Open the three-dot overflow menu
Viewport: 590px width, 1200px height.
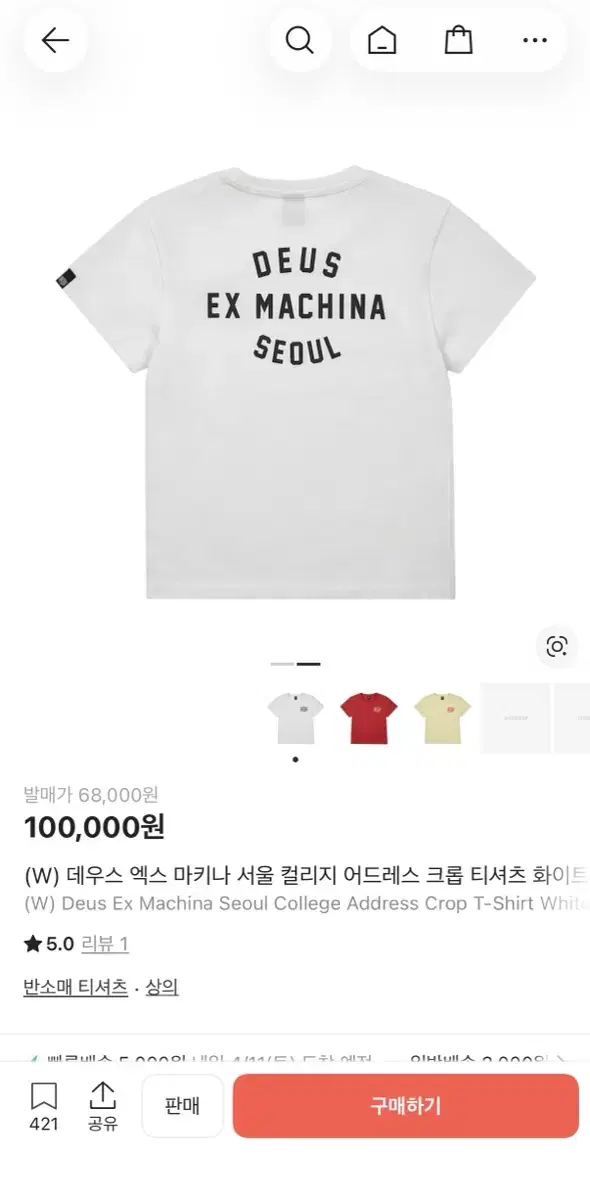536,40
